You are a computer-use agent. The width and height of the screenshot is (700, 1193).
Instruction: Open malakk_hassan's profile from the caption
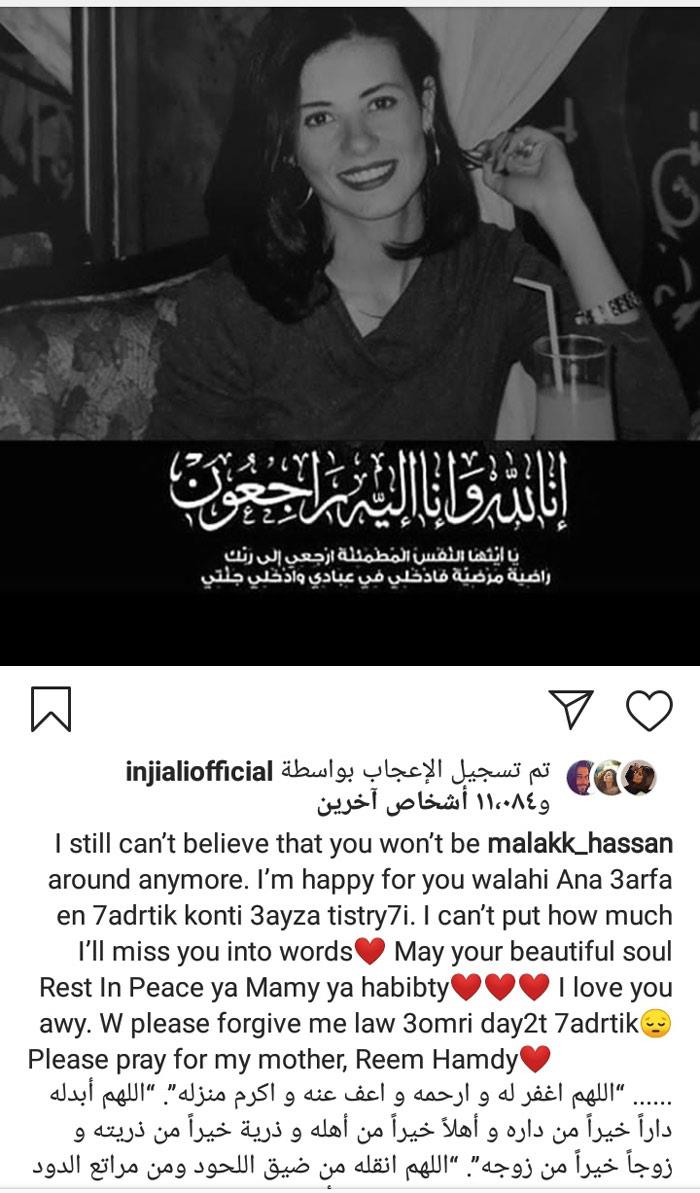[x=579, y=844]
